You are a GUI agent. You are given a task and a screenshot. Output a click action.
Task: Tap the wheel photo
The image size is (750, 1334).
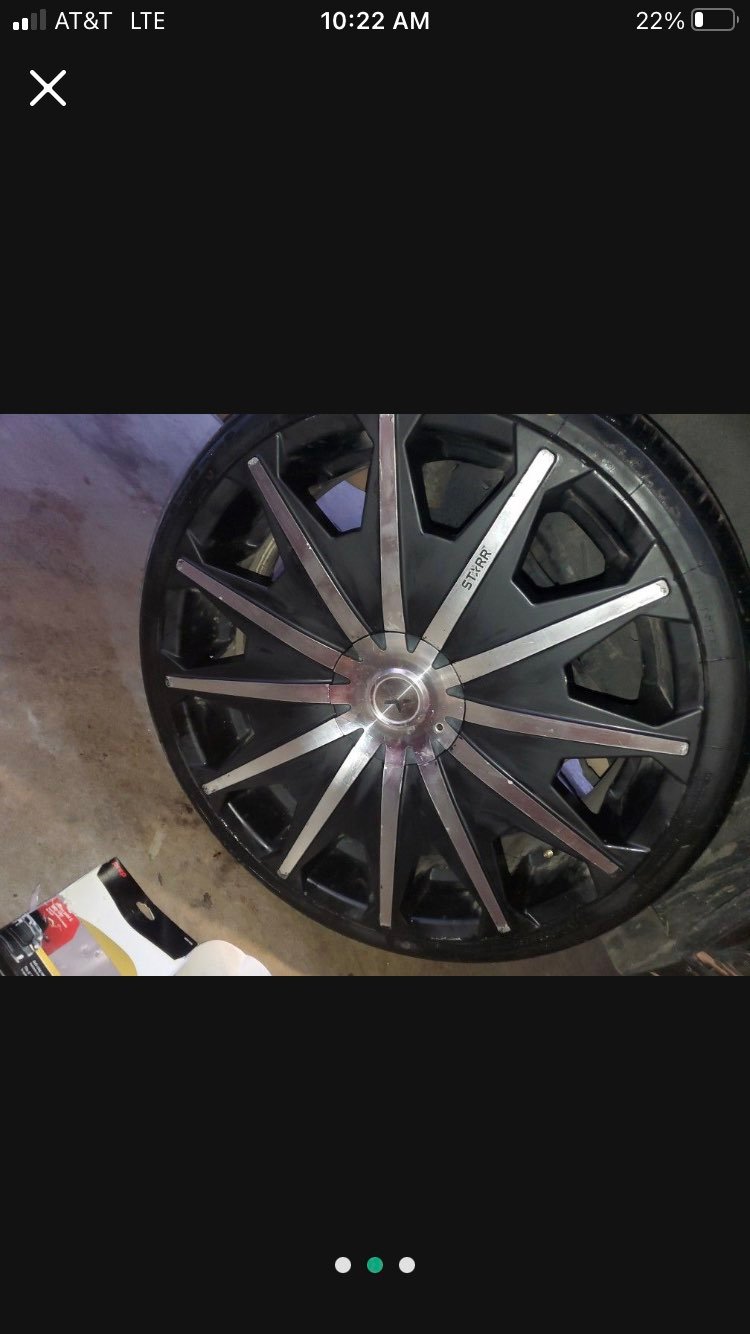coord(375,695)
